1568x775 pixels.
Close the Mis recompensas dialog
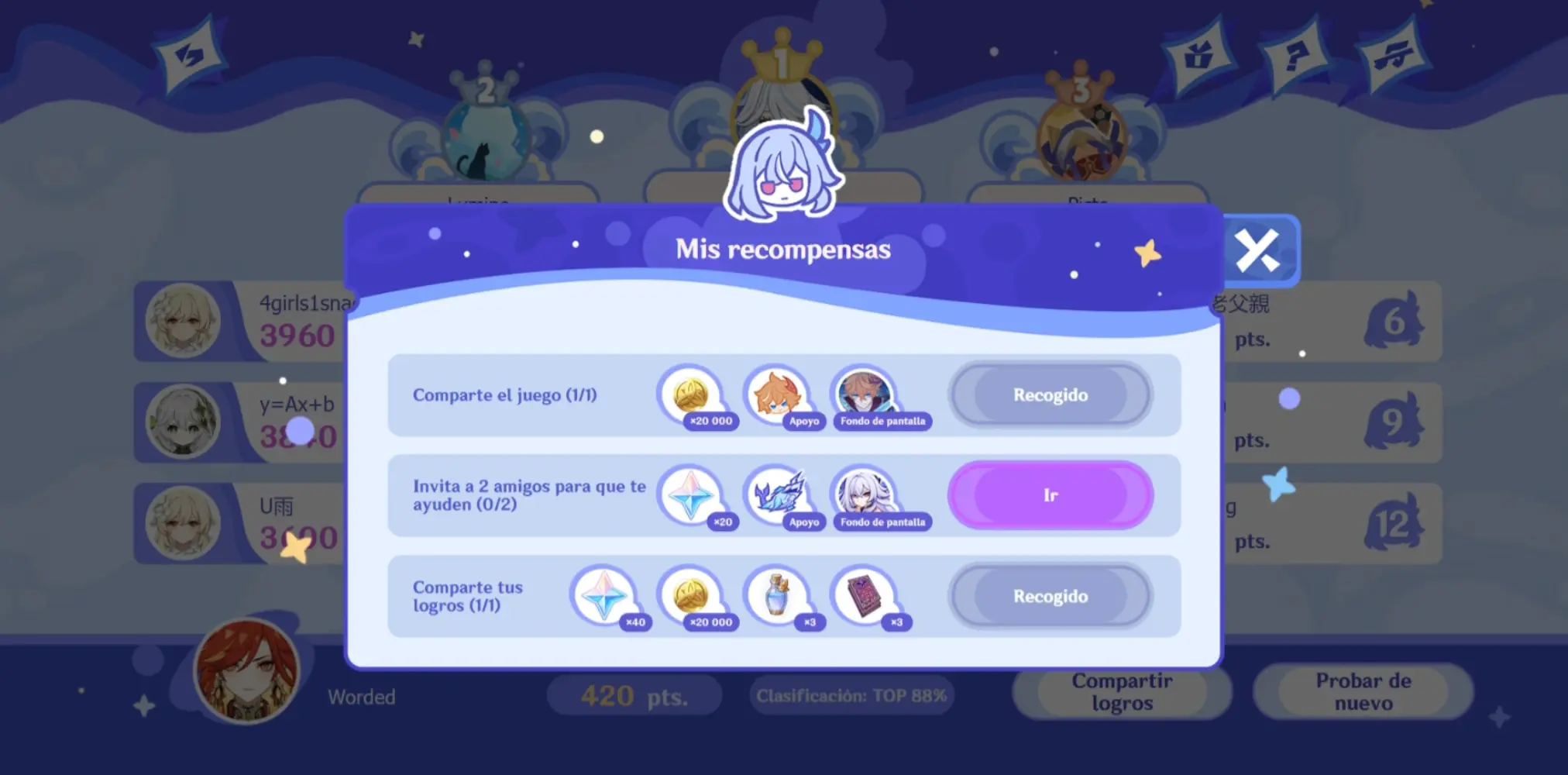click(1258, 250)
